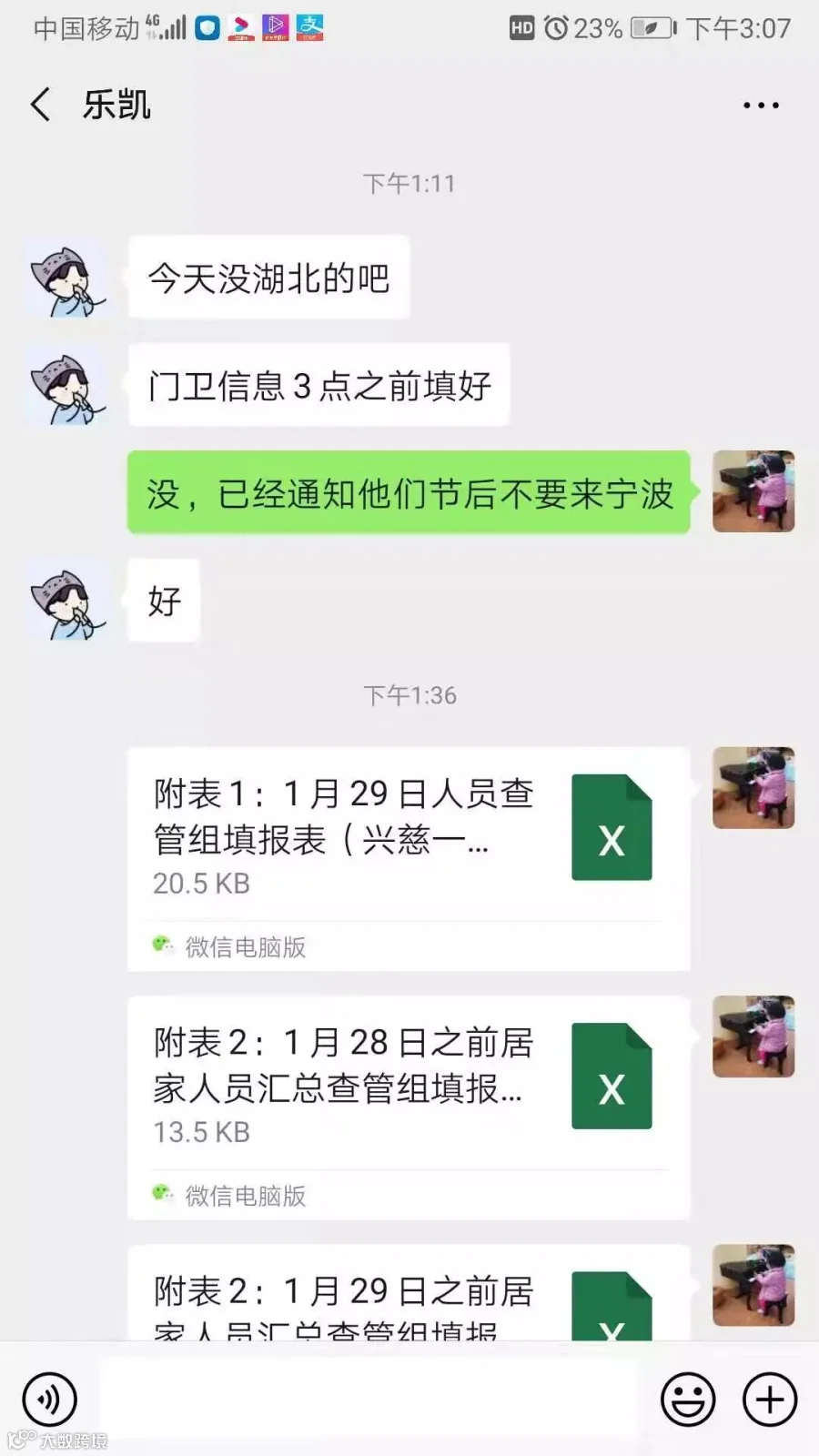Open the emoji picker

coord(688,1400)
